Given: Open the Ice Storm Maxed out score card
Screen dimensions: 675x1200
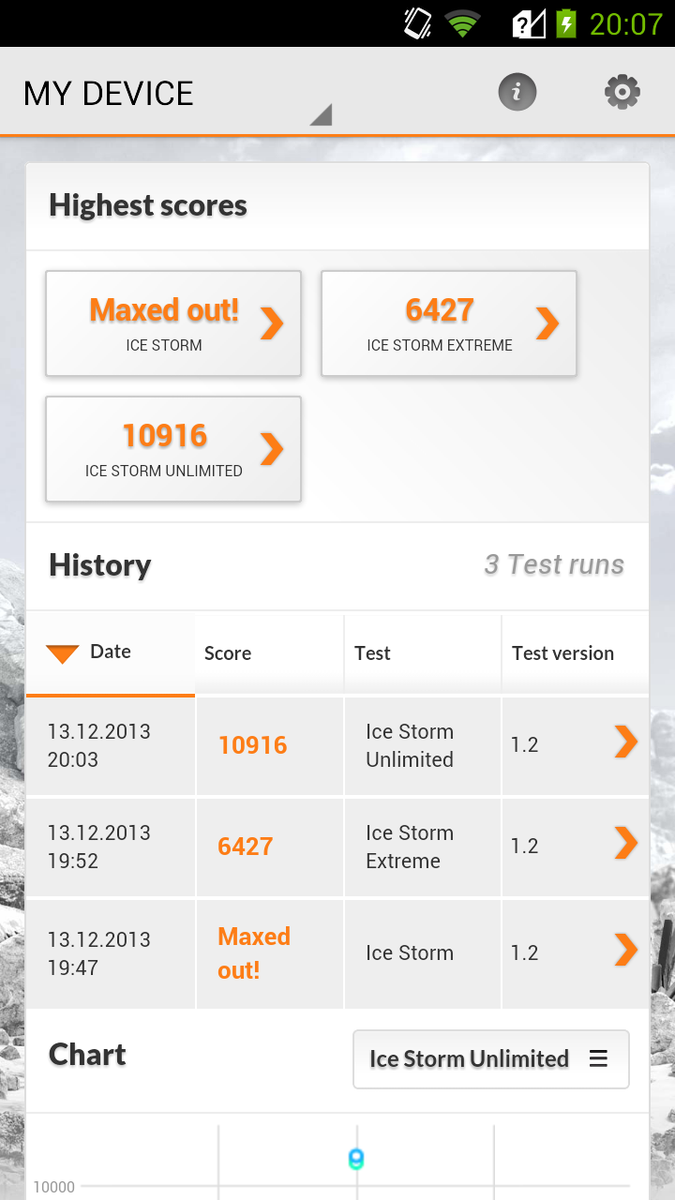Looking at the screenshot, I should [173, 324].
